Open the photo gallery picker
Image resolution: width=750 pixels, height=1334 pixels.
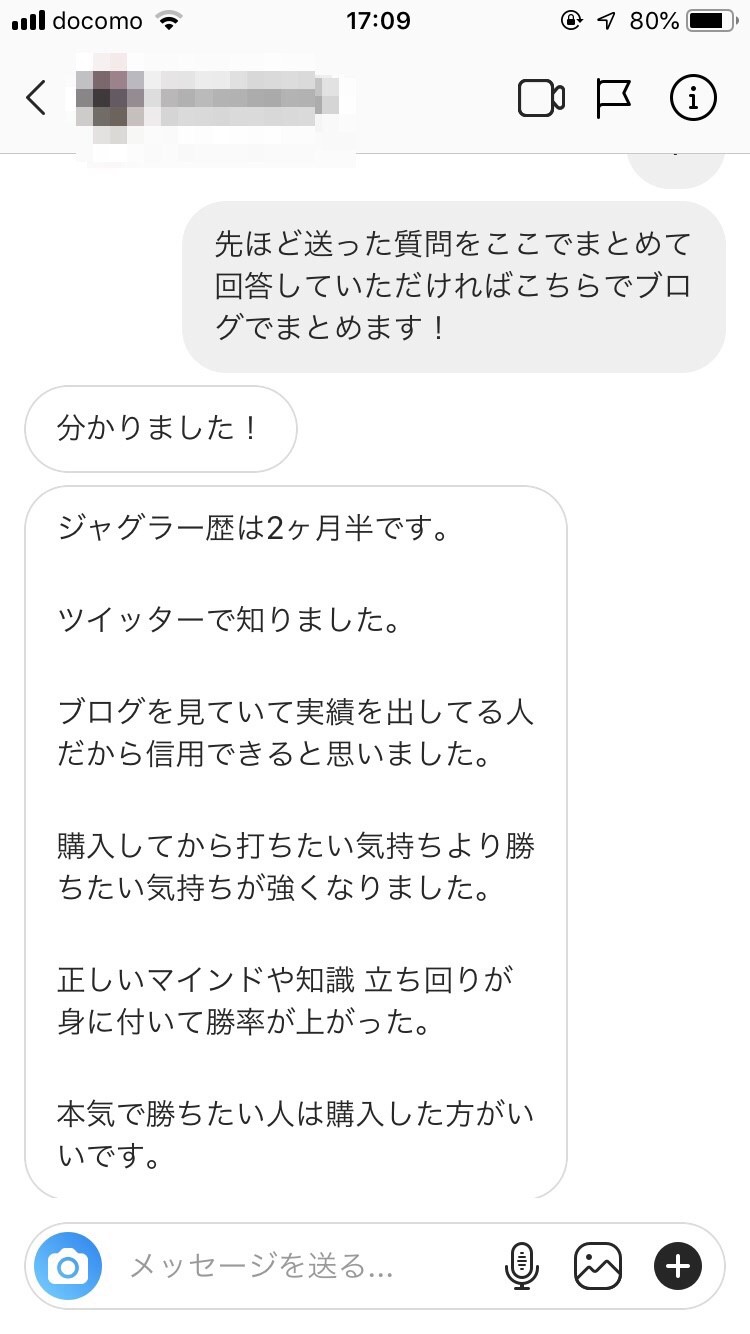[598, 1267]
